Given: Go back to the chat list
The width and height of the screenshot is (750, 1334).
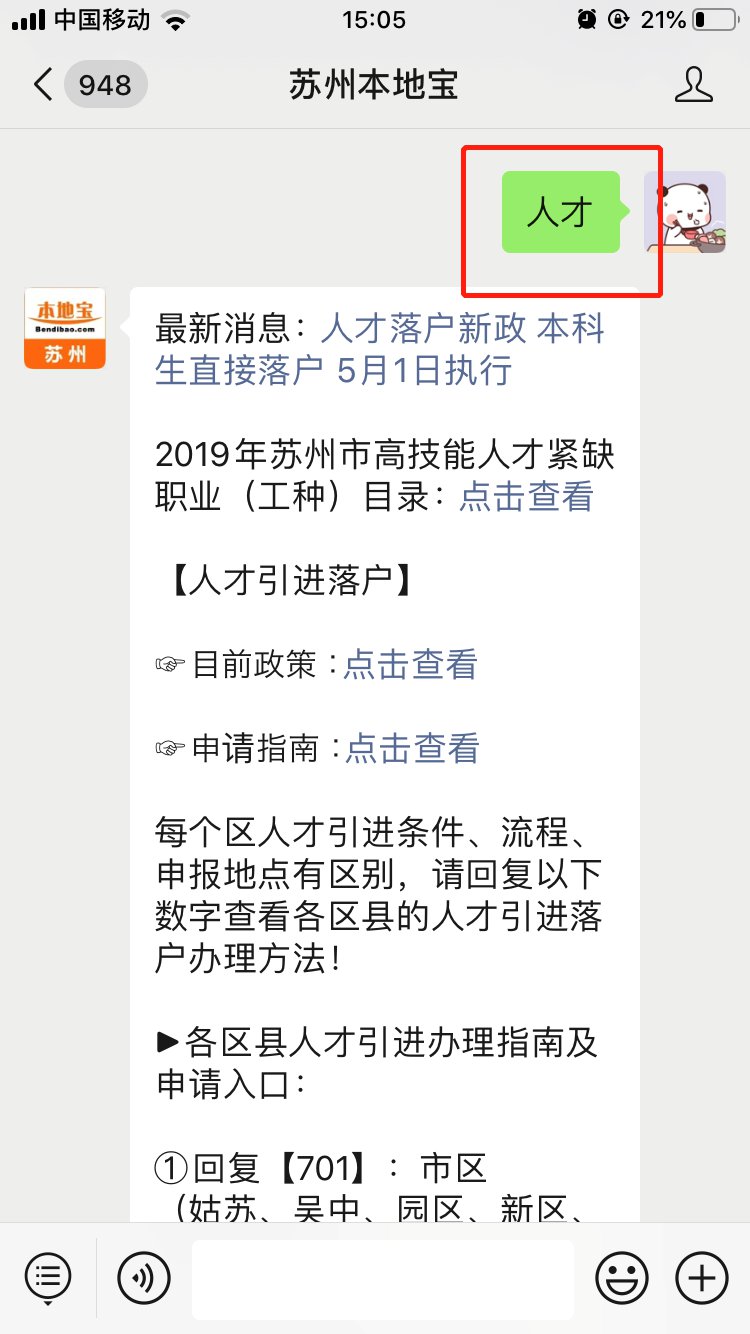Looking at the screenshot, I should (x=42, y=85).
